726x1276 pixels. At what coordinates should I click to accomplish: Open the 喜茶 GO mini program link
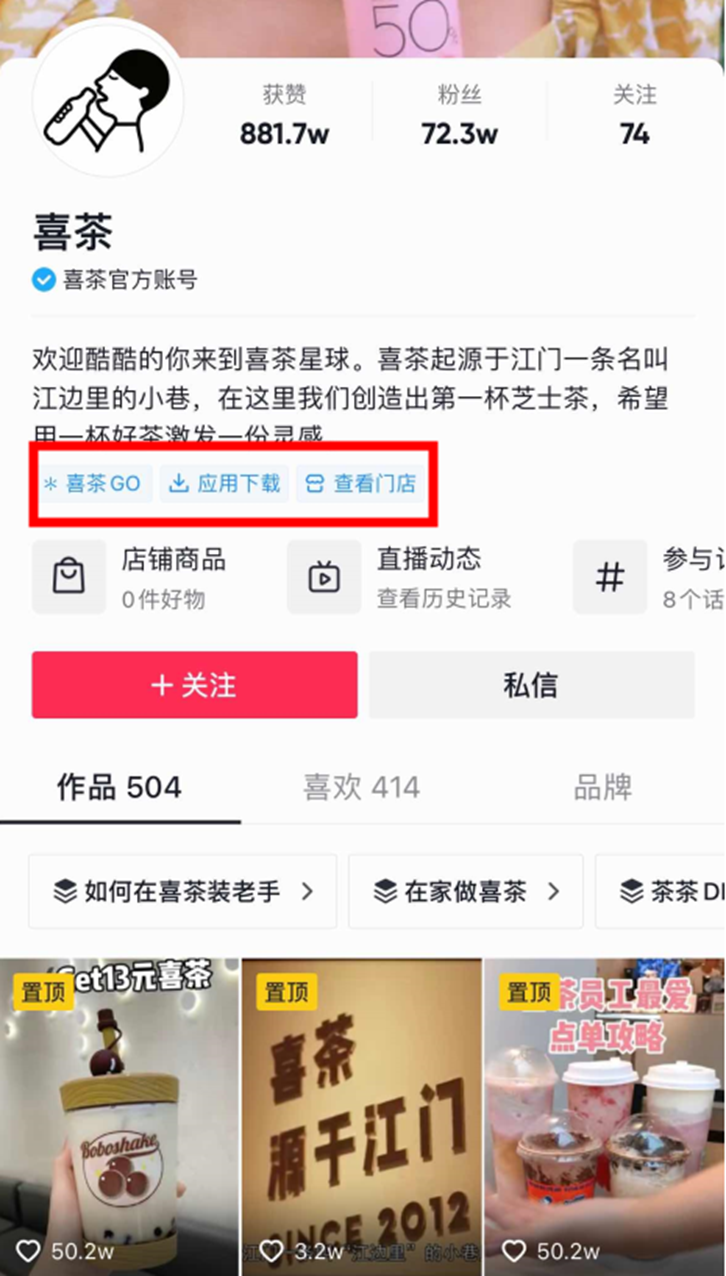coord(92,484)
